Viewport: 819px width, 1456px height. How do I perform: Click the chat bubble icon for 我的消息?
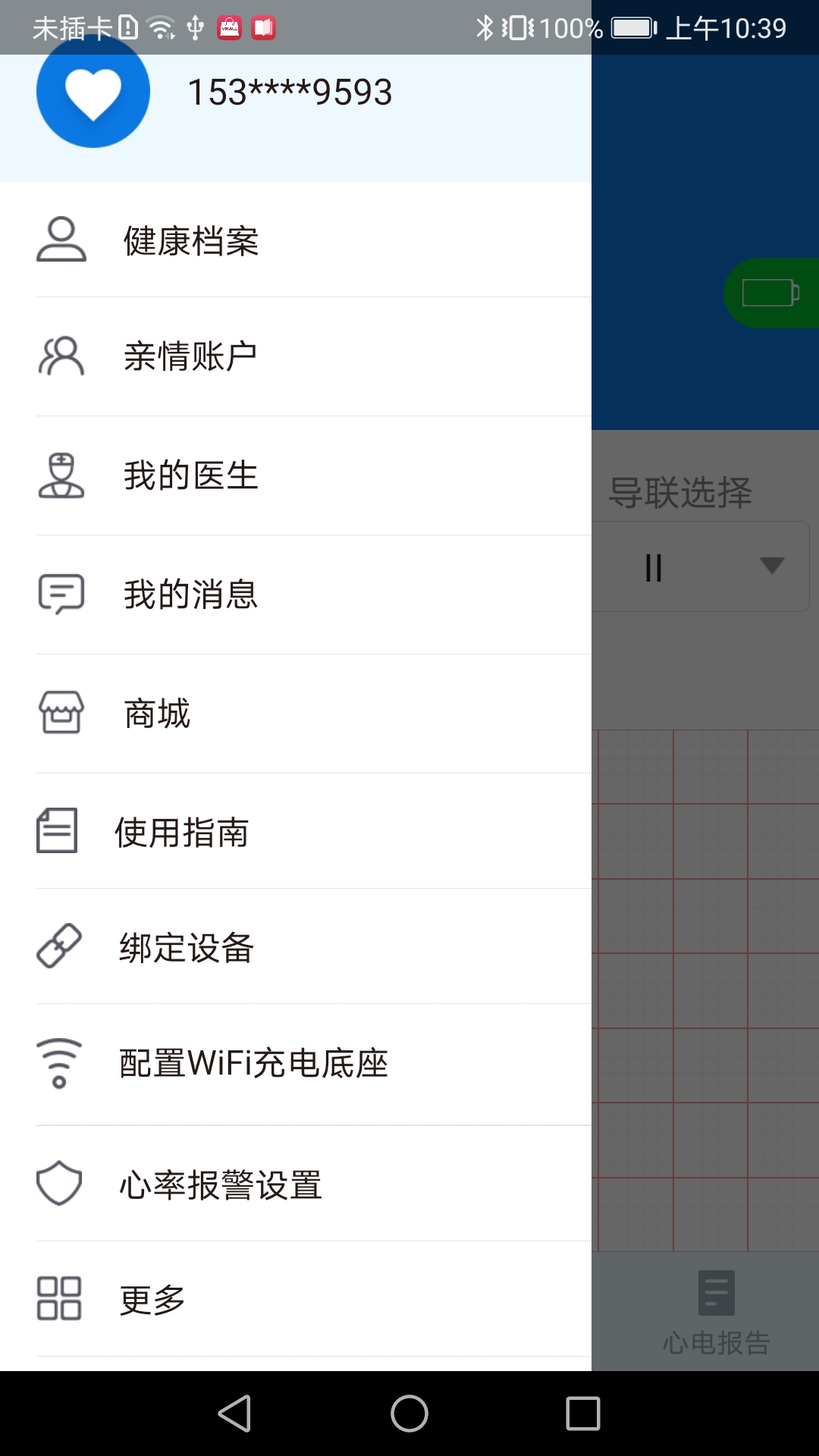[x=61, y=595]
